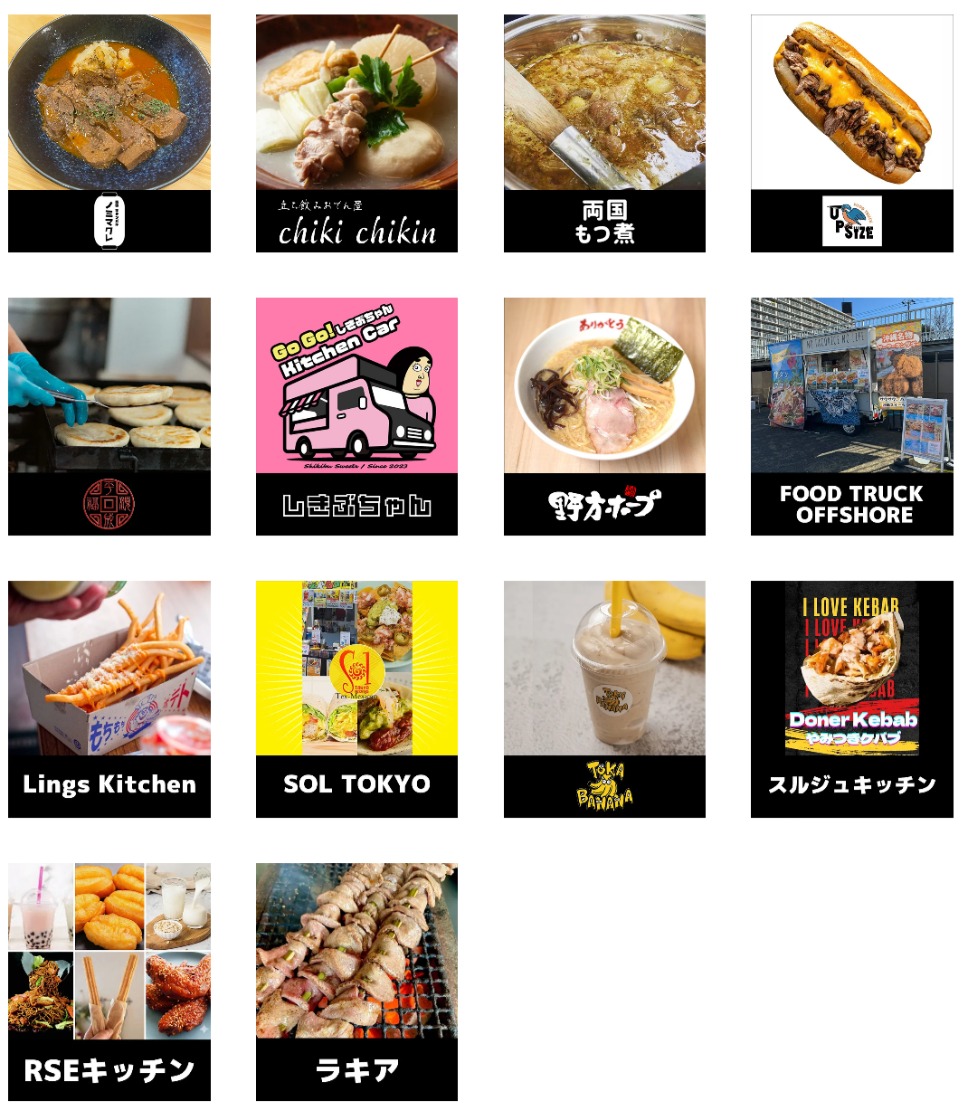
Task: Tap the しきぶちゃん Kitchen Car tile
Action: pyautogui.click(x=357, y=416)
